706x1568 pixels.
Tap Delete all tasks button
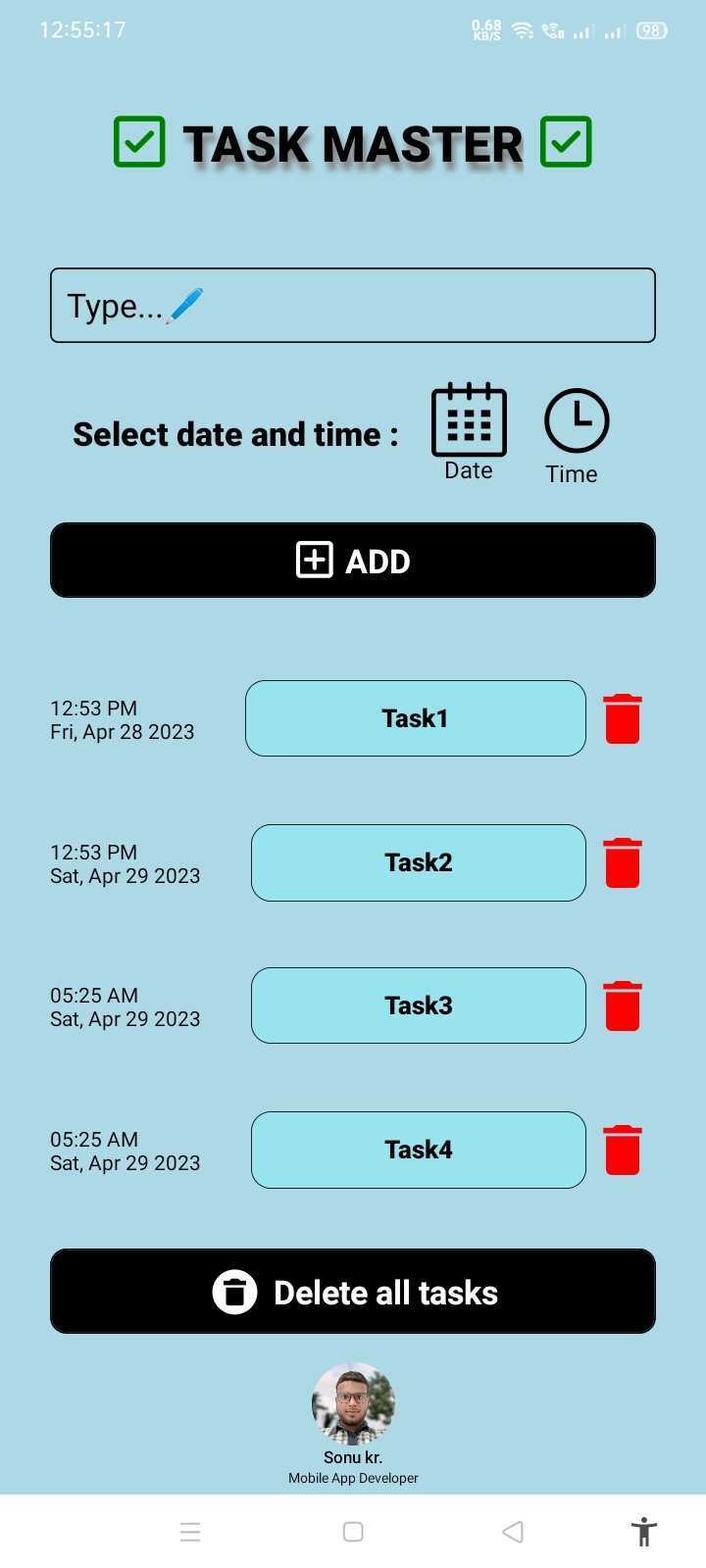tap(353, 1292)
